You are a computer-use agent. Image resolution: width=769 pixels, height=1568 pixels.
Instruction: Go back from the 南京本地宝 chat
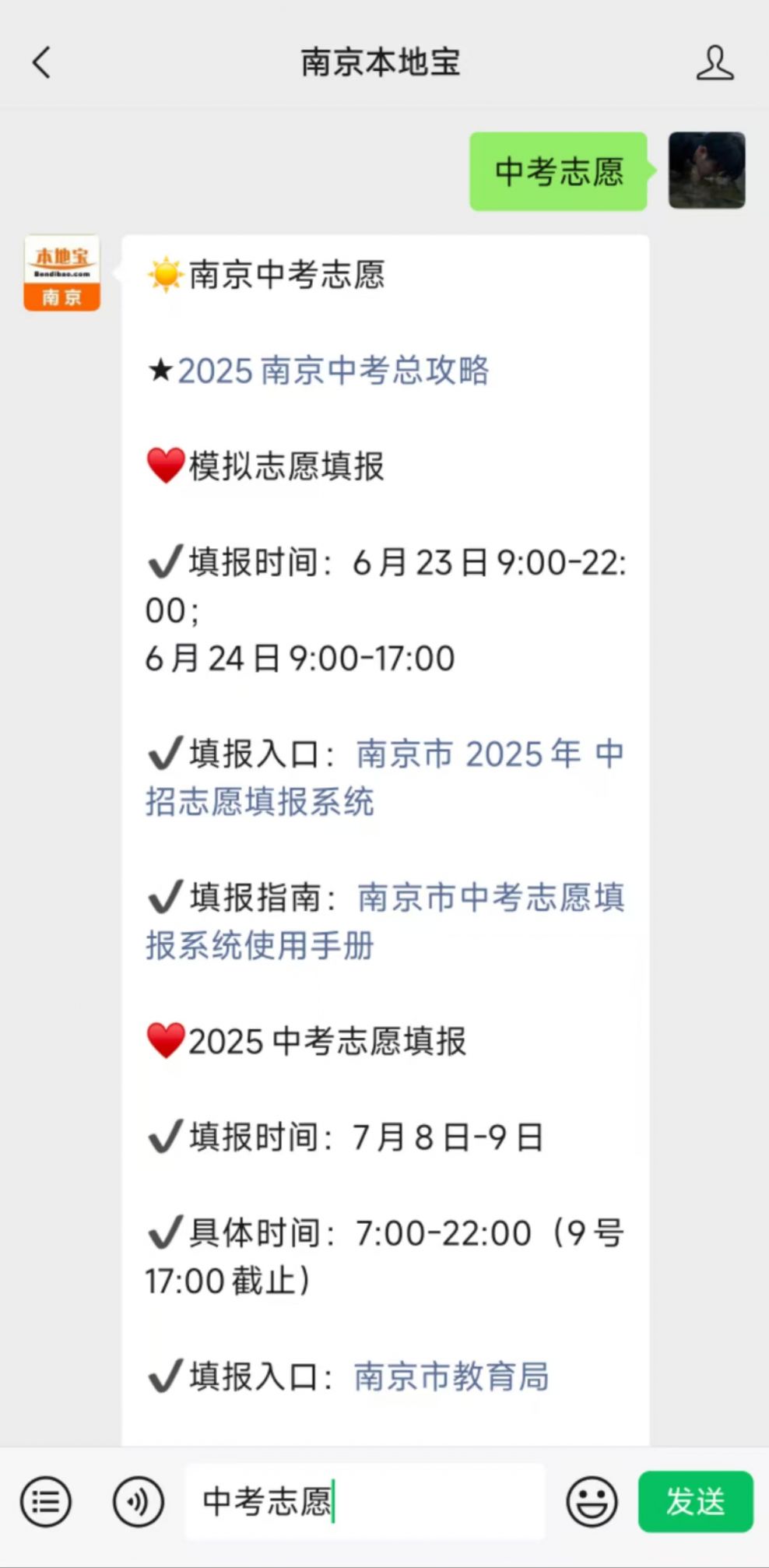tap(42, 63)
